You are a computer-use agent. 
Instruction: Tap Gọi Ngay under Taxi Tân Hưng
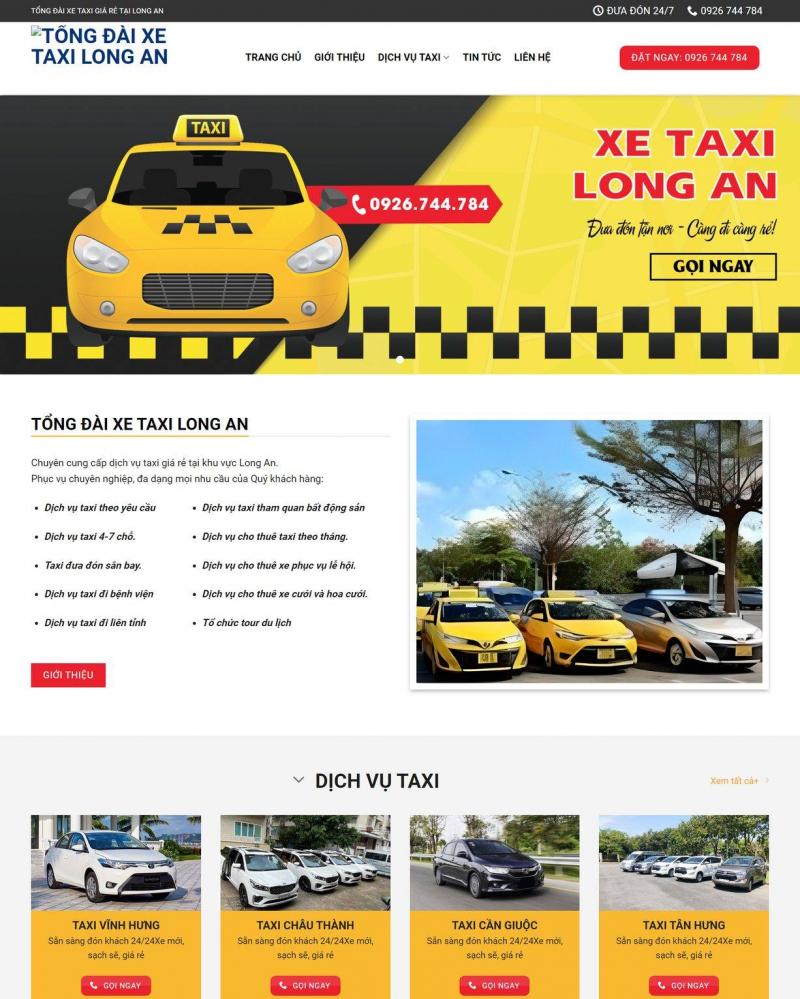684,985
